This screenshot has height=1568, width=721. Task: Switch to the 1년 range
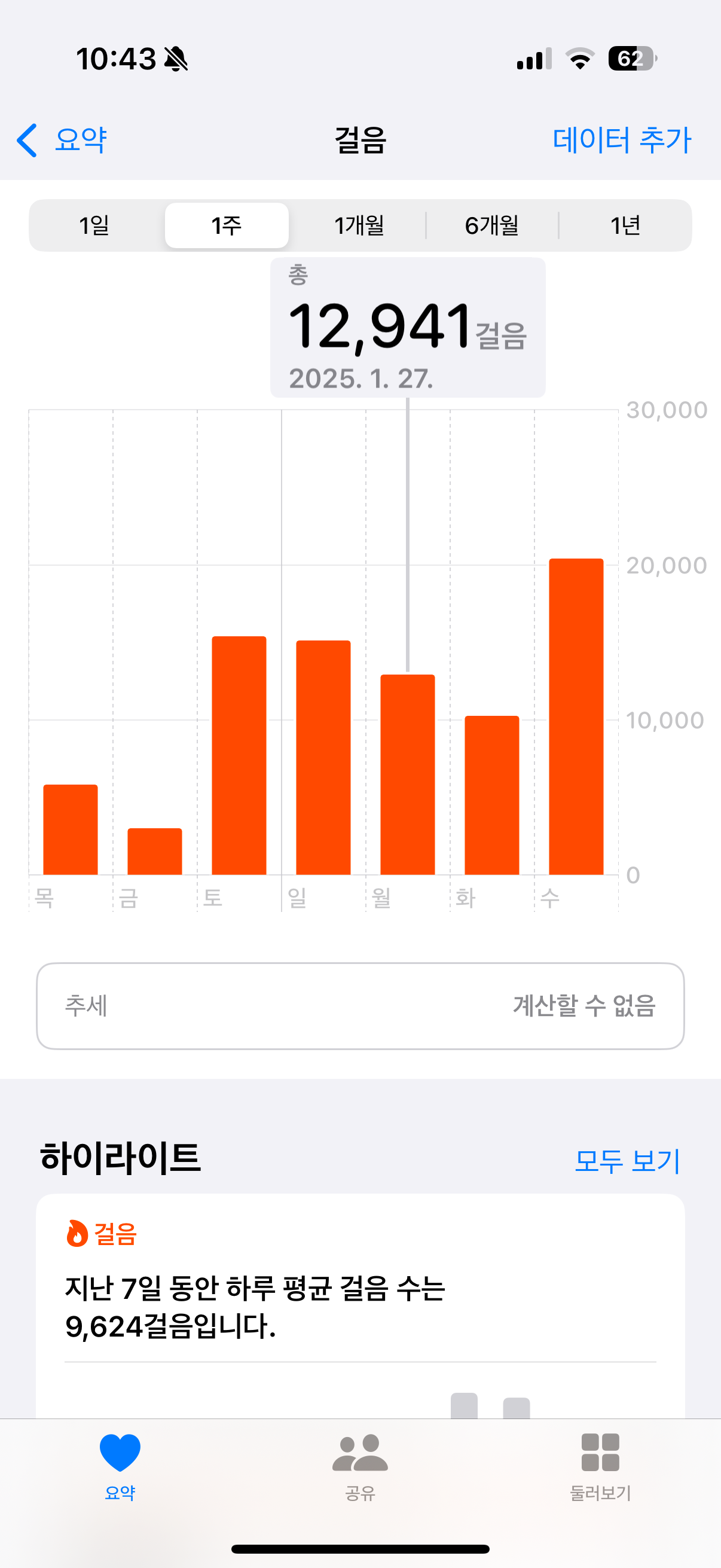coord(625,225)
